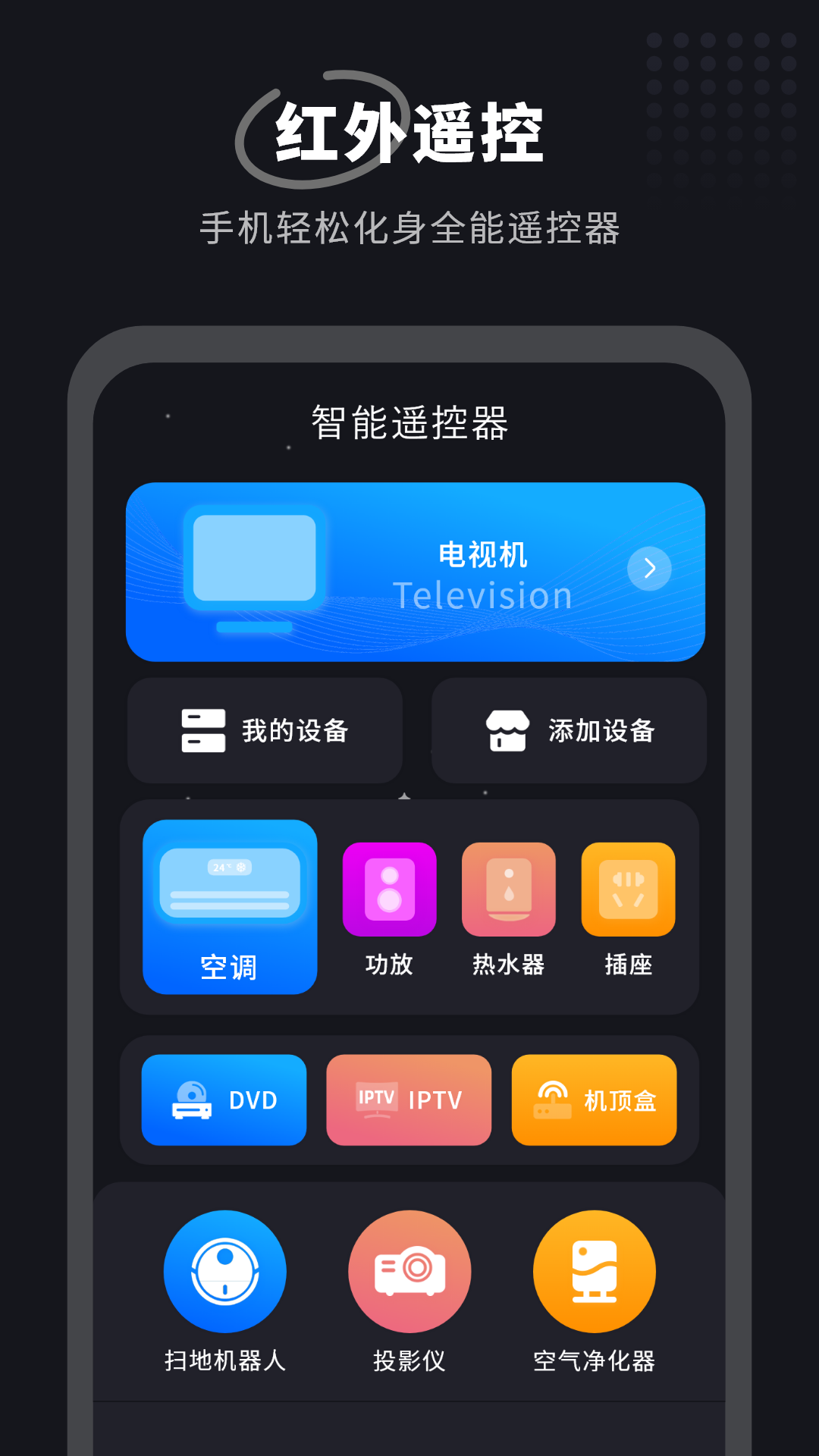819x1456 pixels.
Task: Tap the 智能遥控器 header title
Action: (409, 422)
